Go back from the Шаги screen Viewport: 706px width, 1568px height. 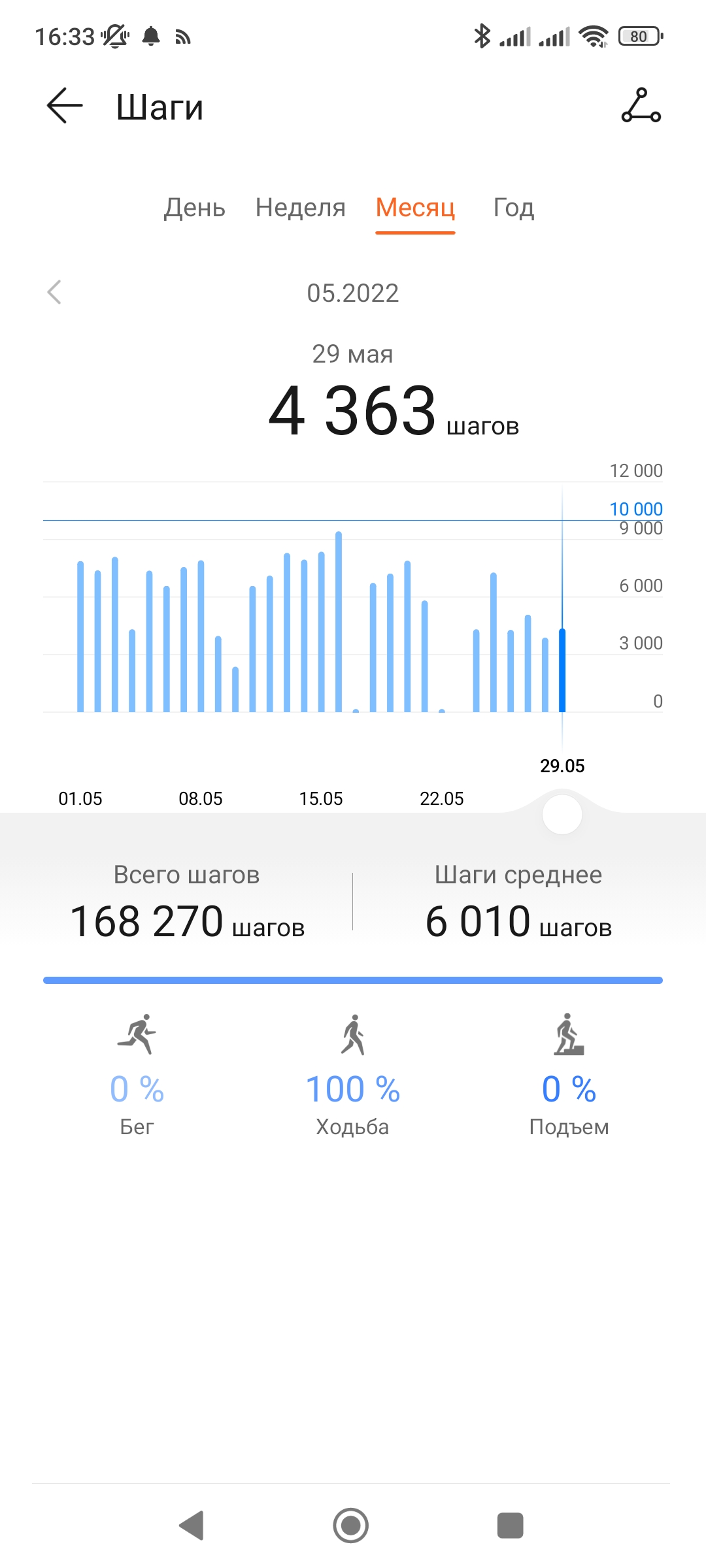[x=65, y=106]
